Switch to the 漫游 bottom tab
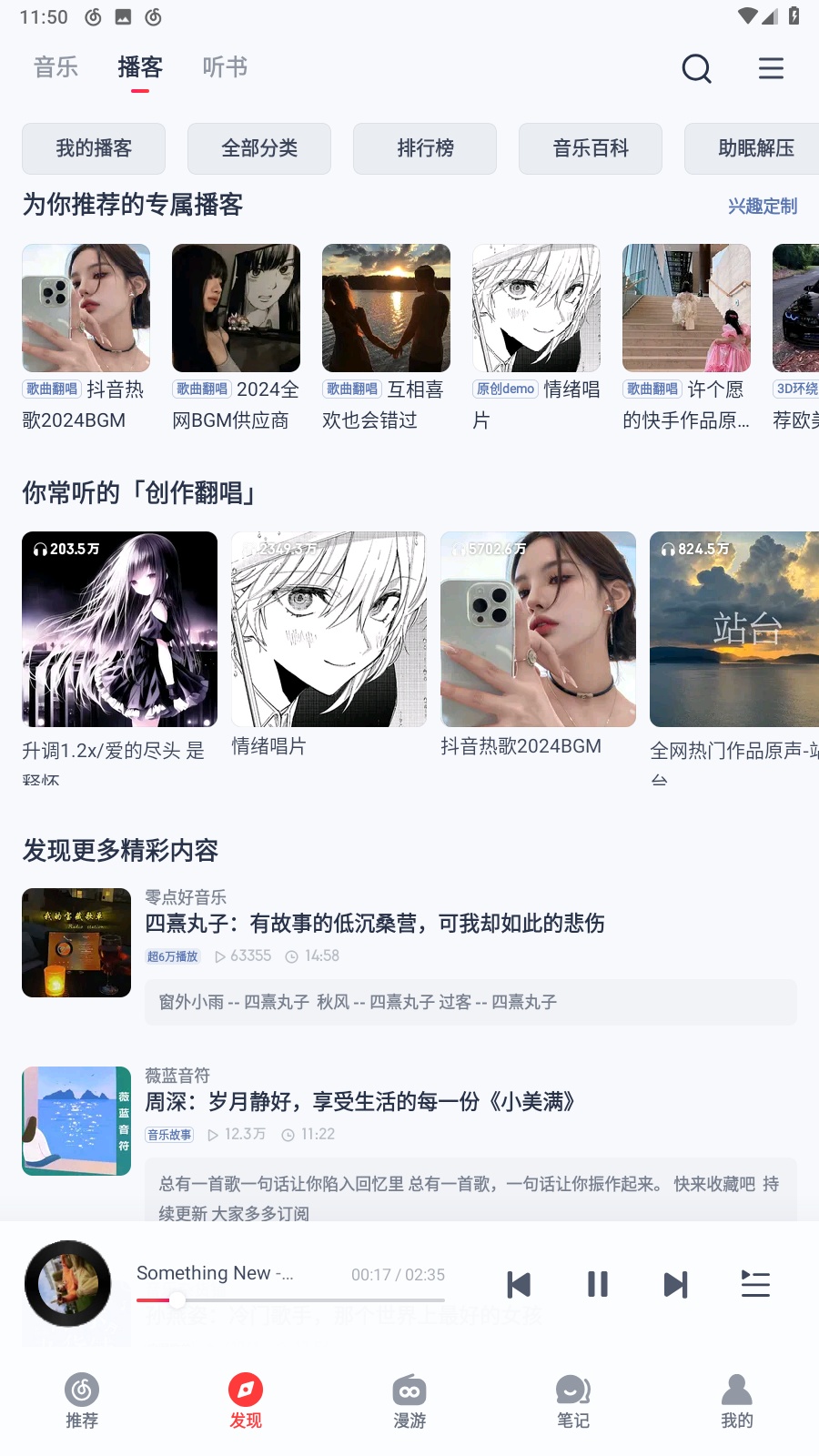 click(x=409, y=1400)
